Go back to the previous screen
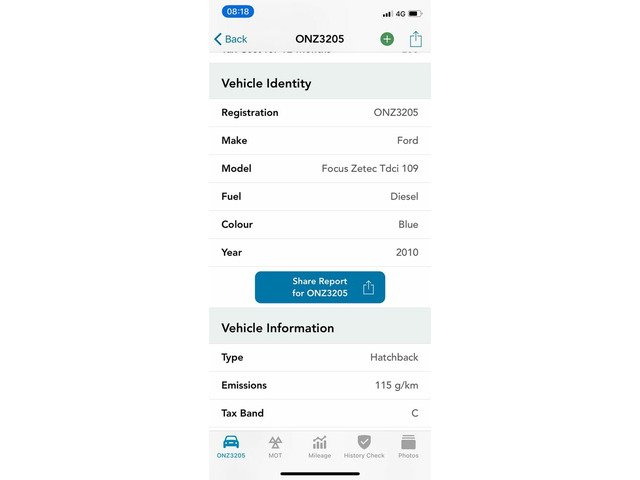The height and width of the screenshot is (480, 640). coord(231,39)
